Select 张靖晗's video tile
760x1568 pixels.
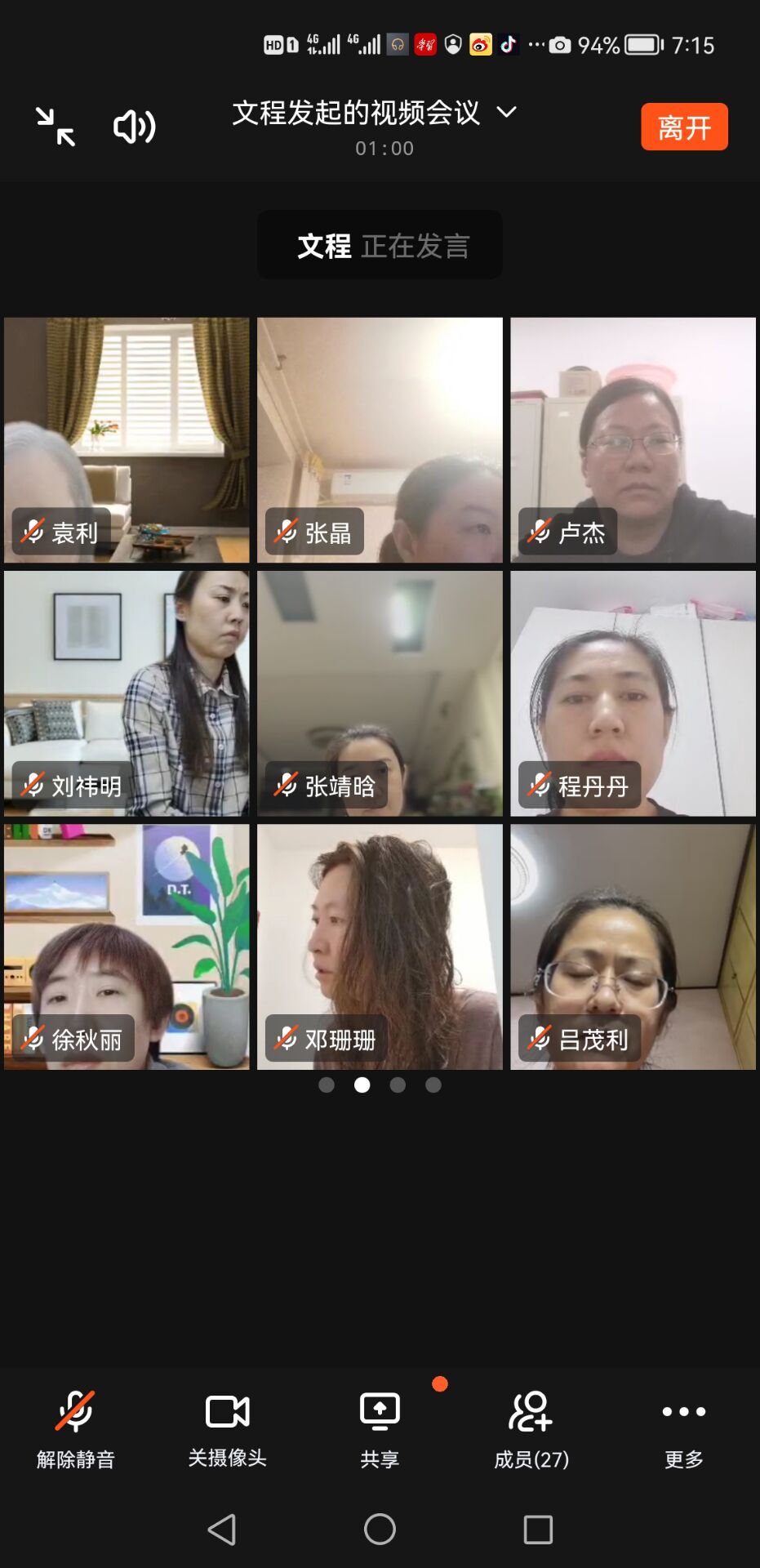click(x=380, y=693)
